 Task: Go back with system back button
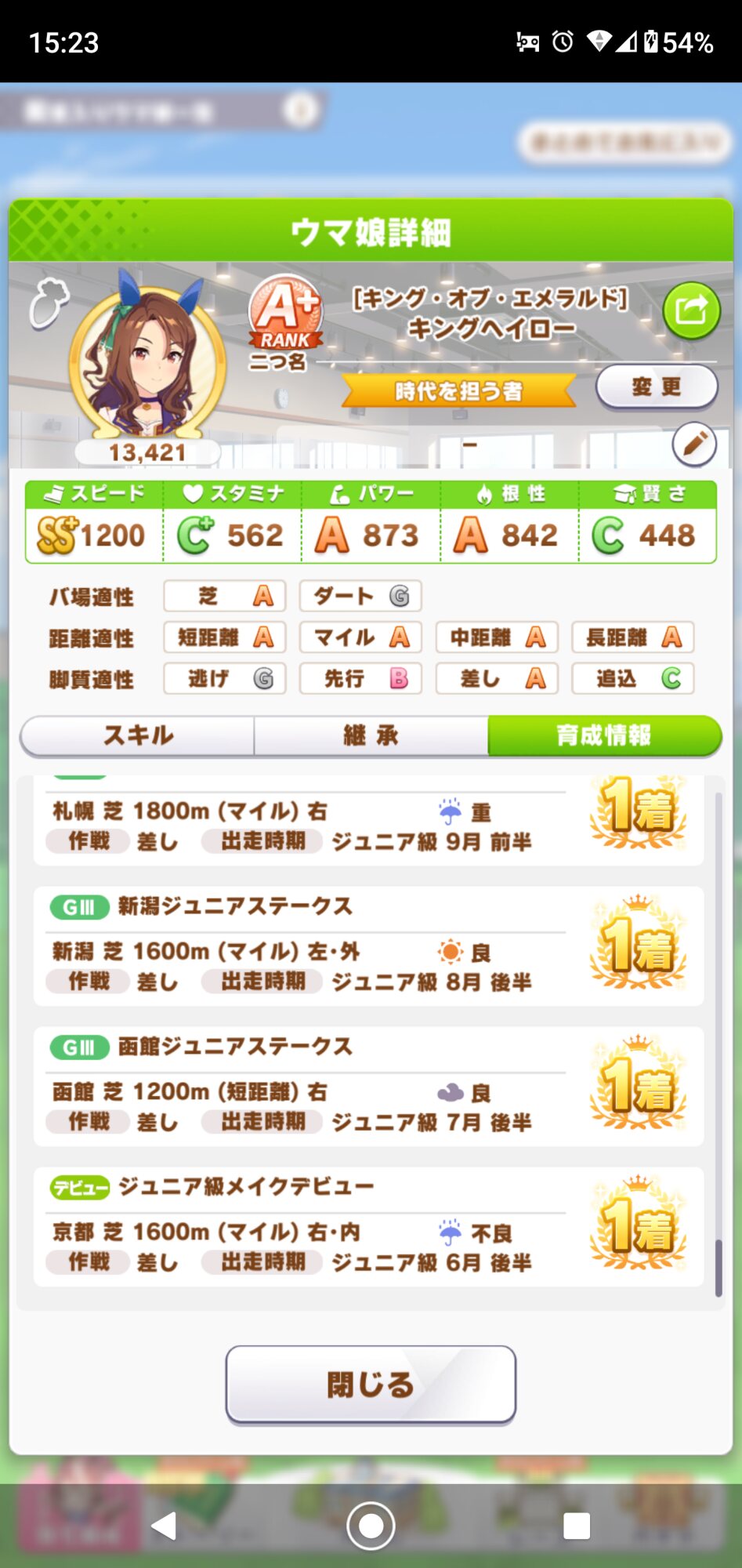pos(164,1526)
